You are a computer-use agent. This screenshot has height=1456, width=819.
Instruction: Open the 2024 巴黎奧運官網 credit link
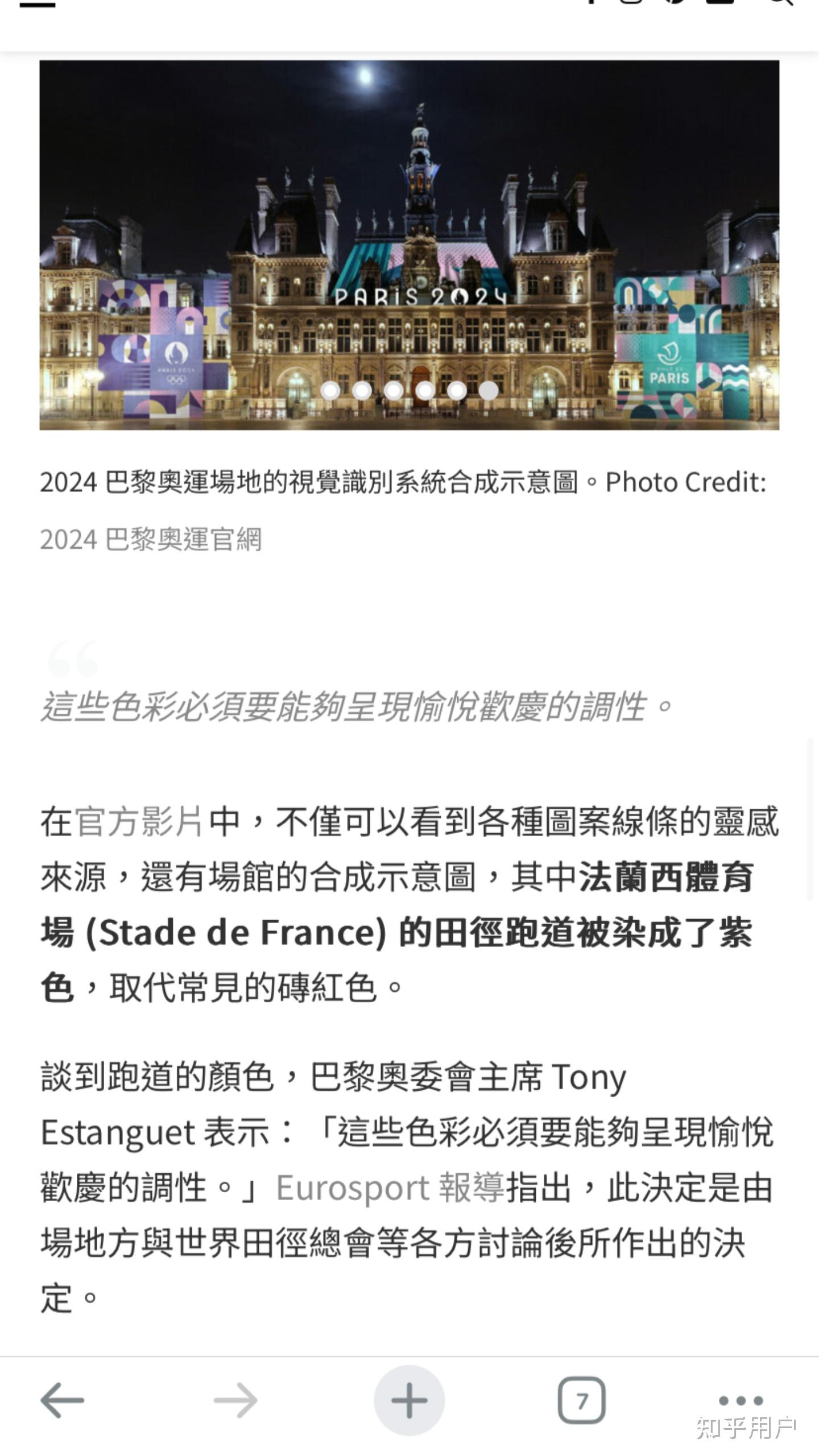tap(151, 539)
